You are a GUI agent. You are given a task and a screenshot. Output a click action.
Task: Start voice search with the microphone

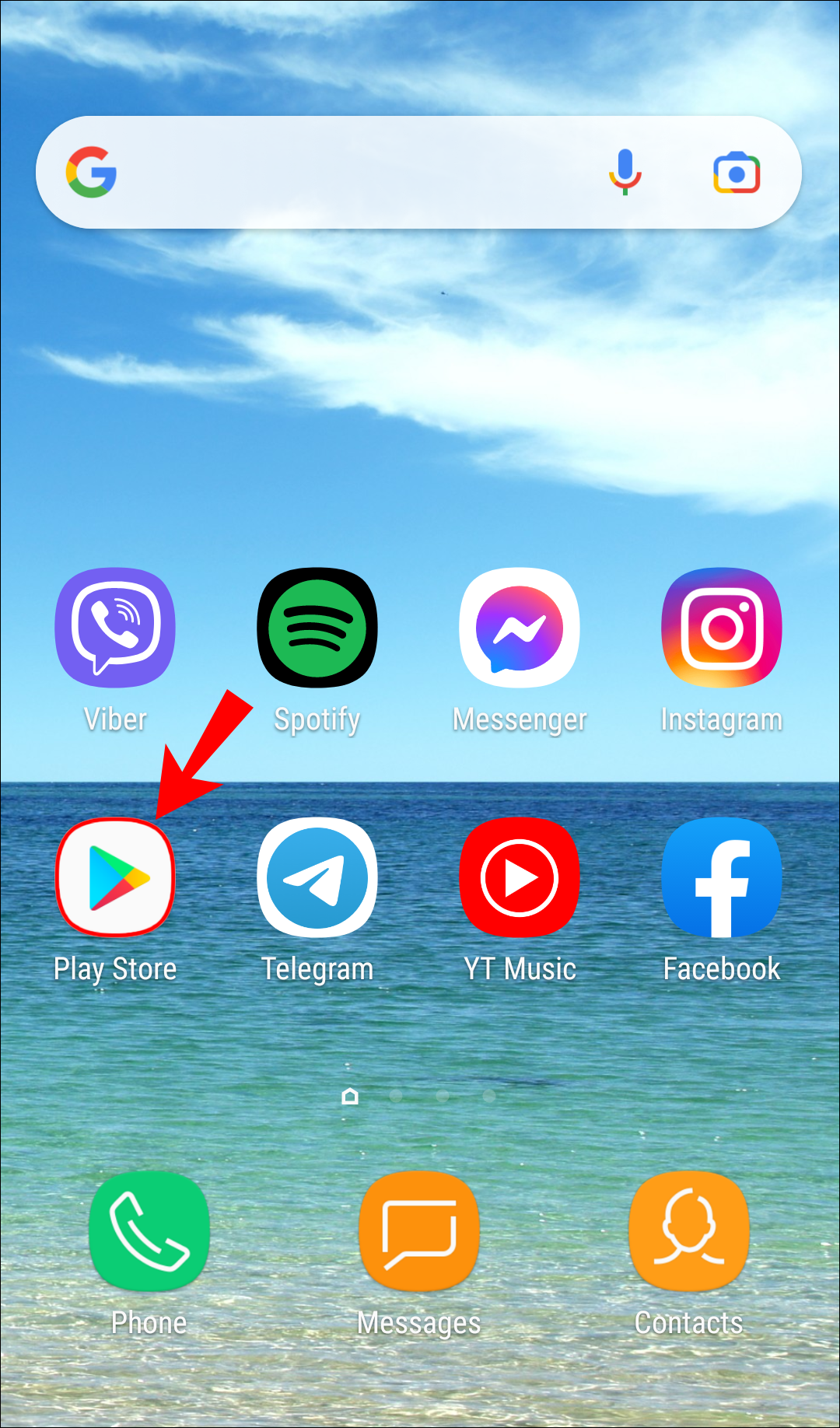point(625,172)
